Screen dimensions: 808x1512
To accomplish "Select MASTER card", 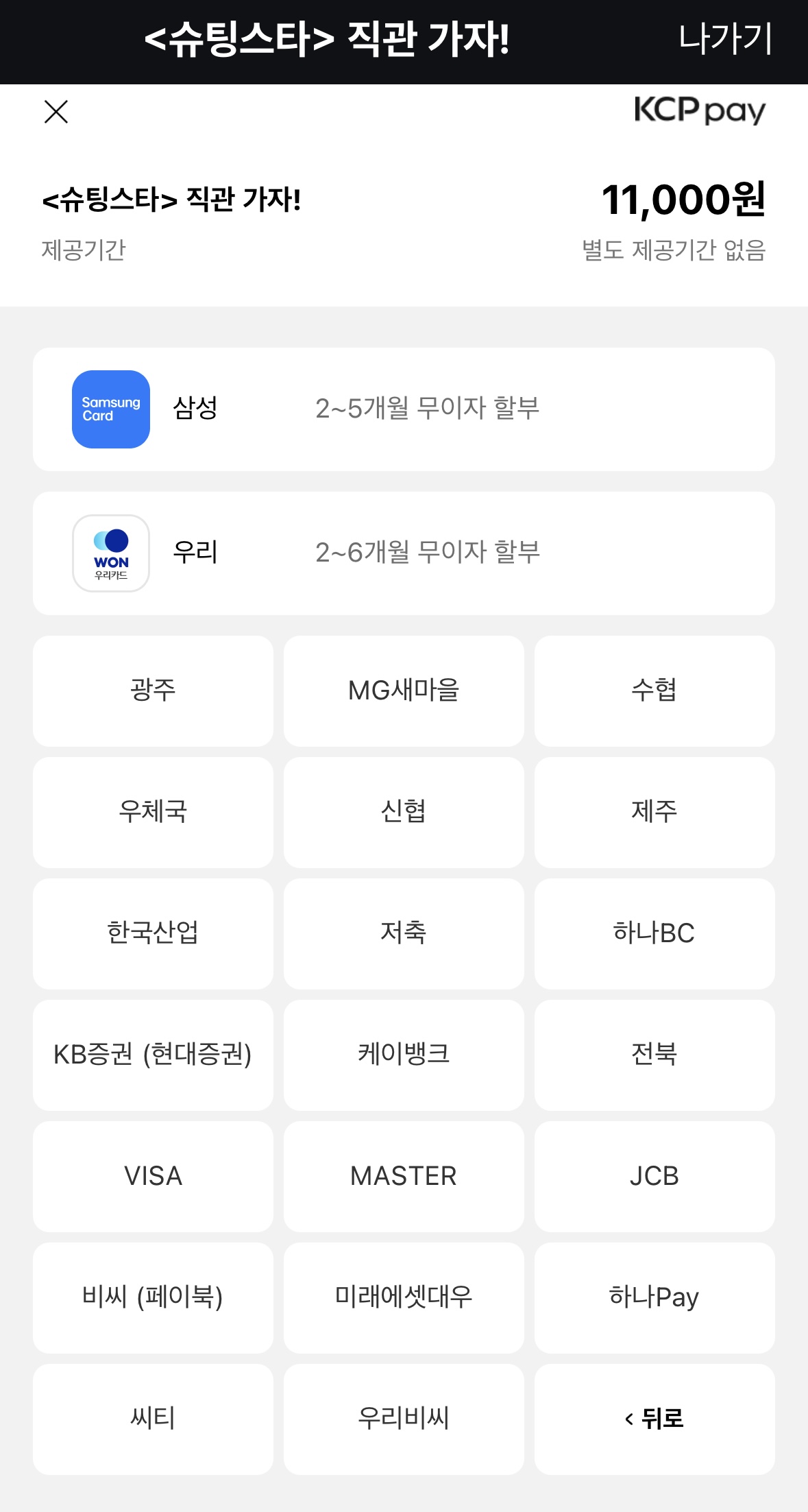I will point(404,1177).
